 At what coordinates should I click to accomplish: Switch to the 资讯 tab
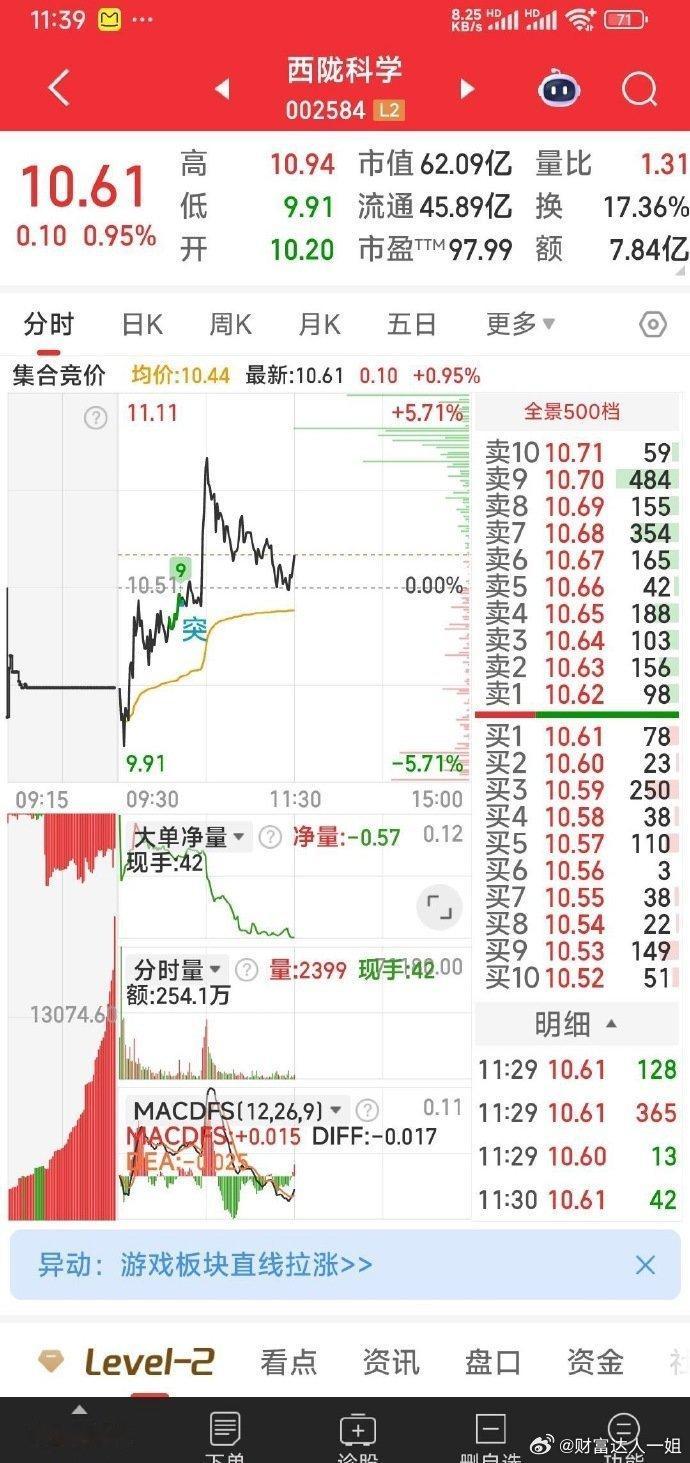click(x=391, y=1362)
